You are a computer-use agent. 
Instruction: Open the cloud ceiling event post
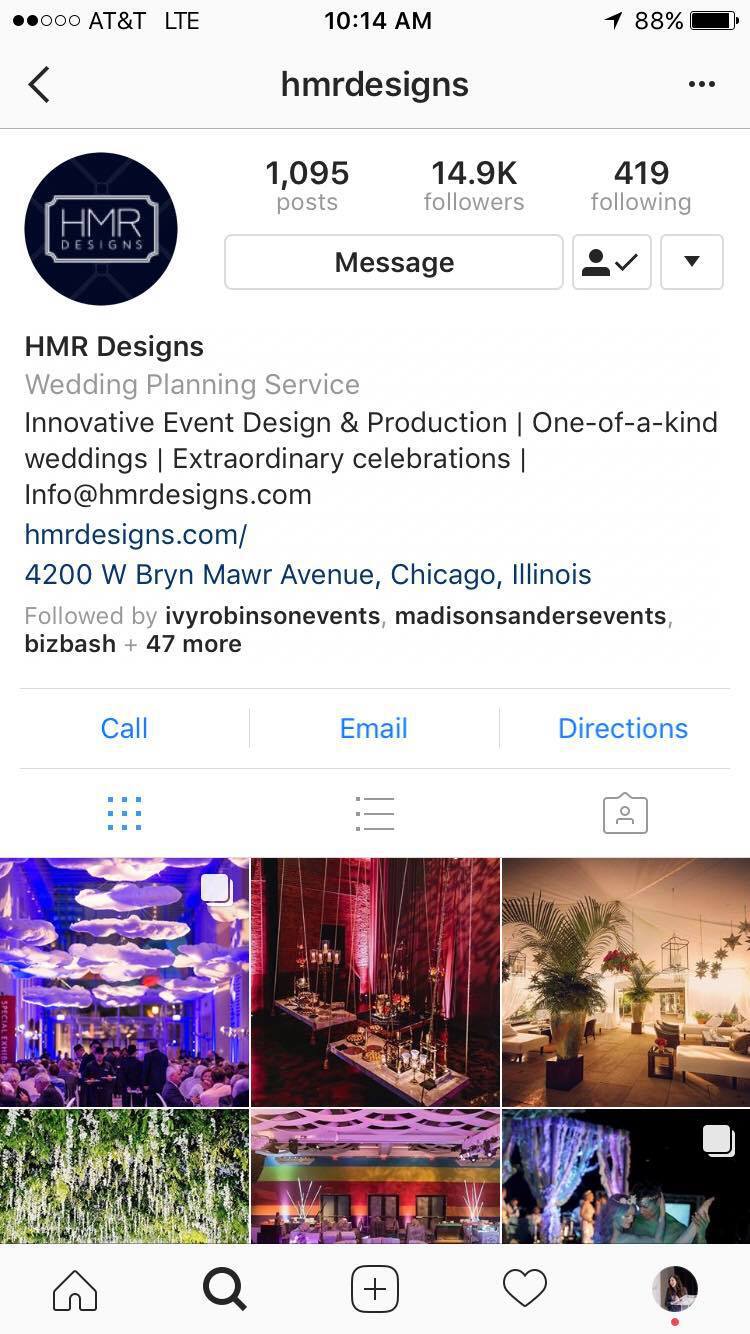pyautogui.click(x=124, y=981)
